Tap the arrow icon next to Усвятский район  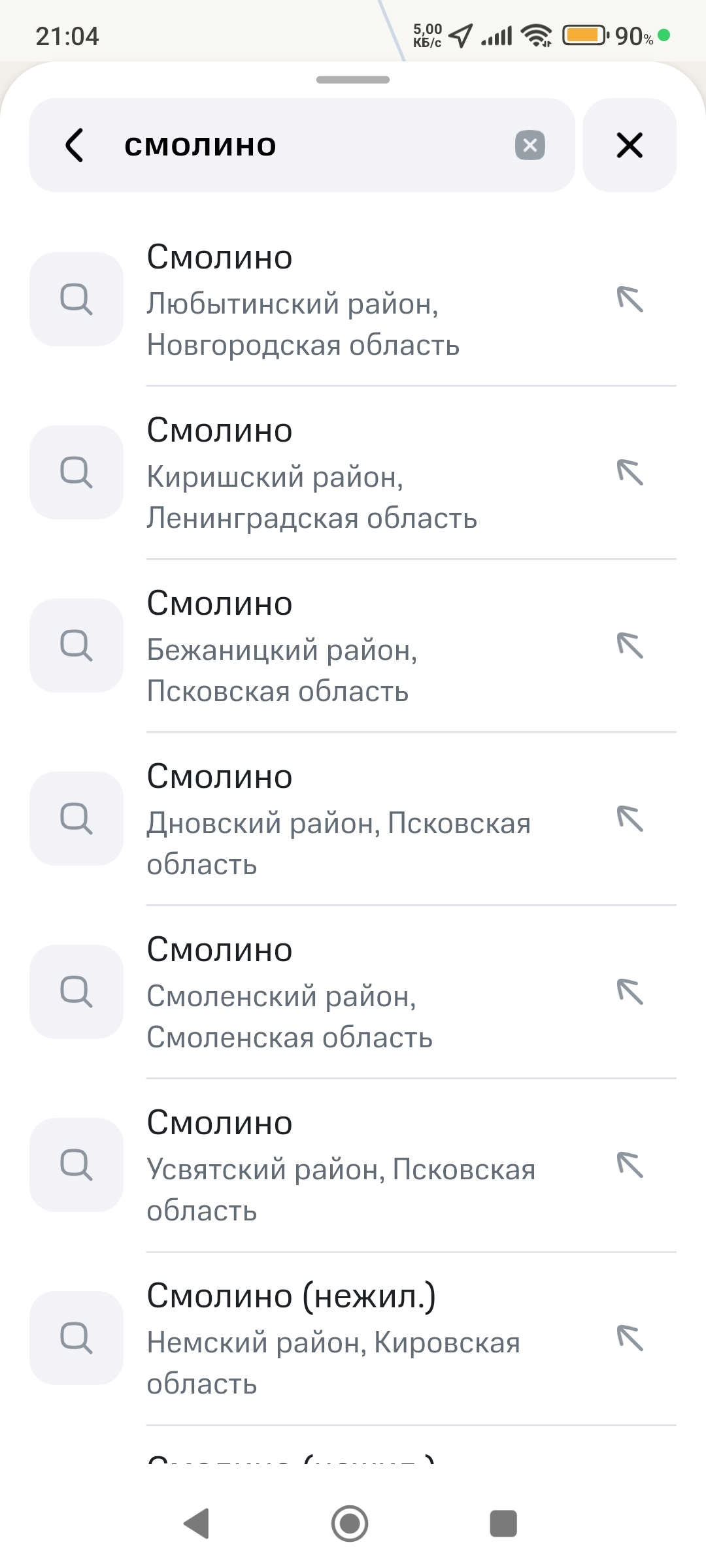click(630, 1165)
